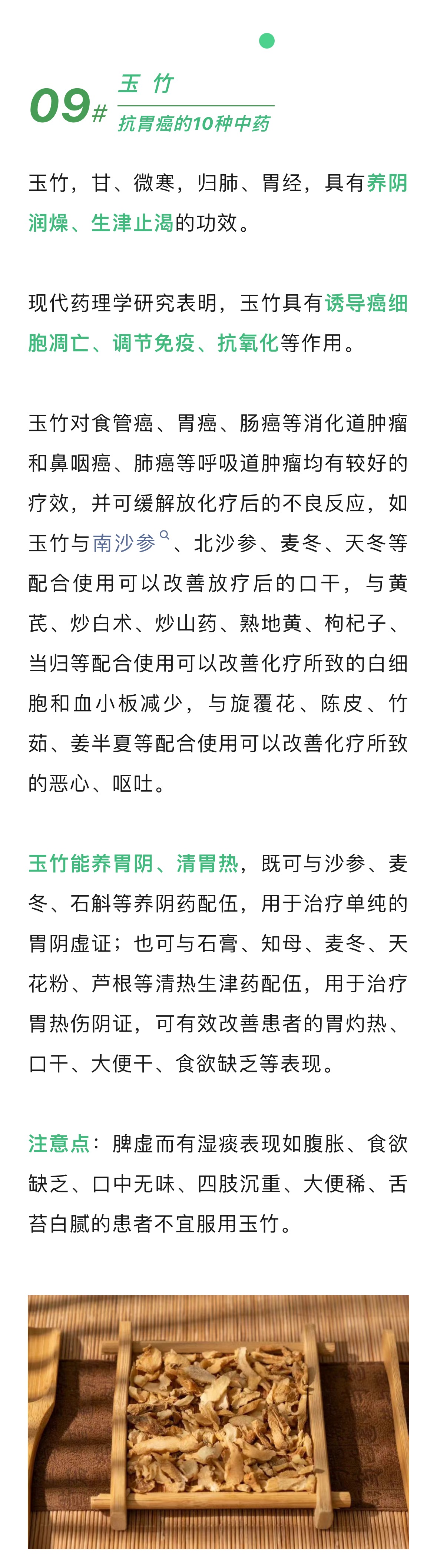Open the 南沙参 search link
The image size is (437, 1568).
pos(131,542)
